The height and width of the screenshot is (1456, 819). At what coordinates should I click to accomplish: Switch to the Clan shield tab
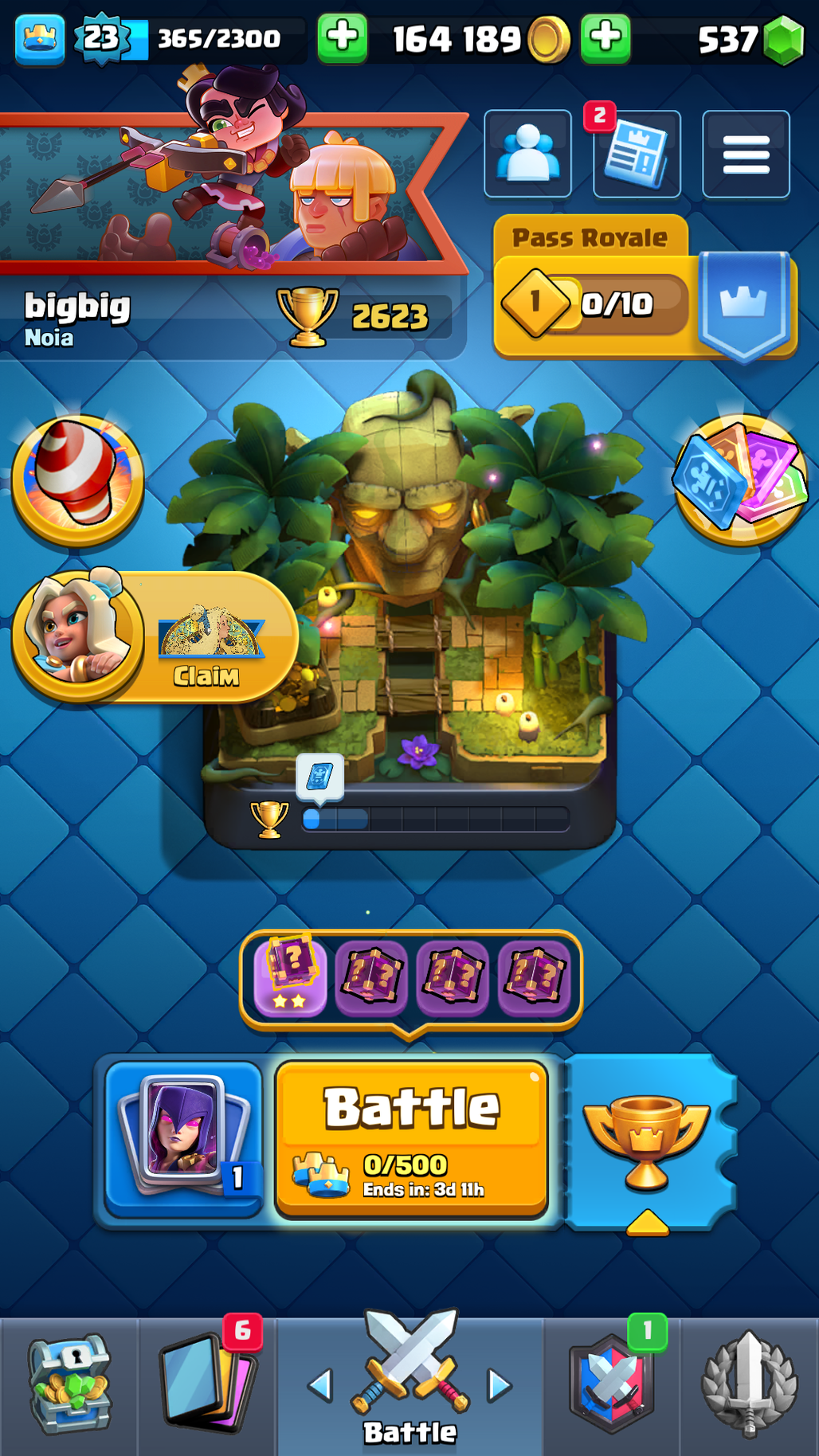(x=612, y=1386)
